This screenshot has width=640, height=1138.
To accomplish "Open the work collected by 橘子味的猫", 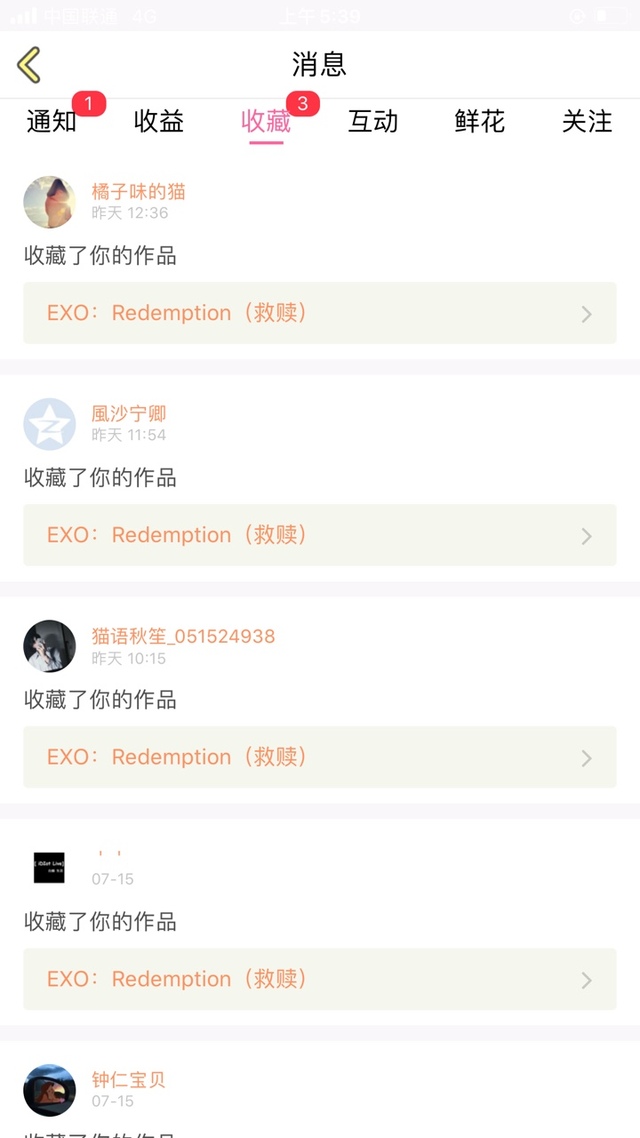I will [320, 313].
